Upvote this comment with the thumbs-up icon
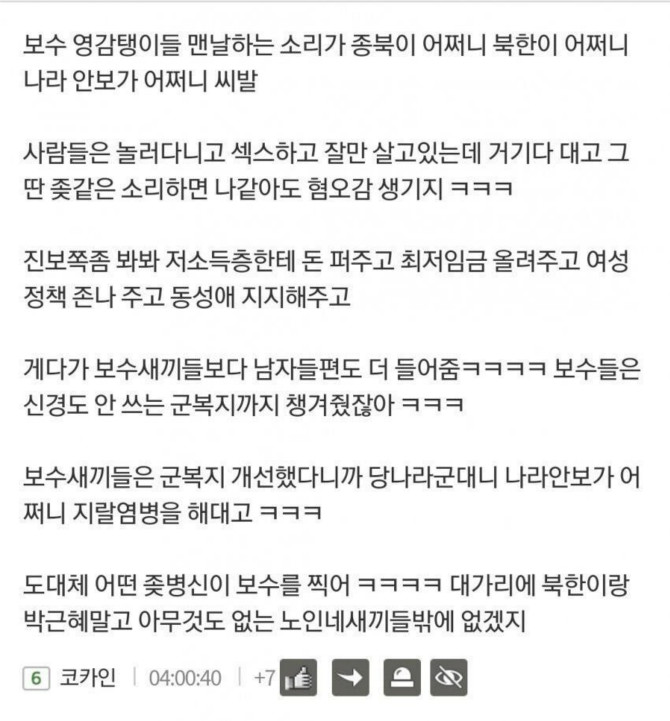Viewport: 670px width, 721px height. [299, 679]
